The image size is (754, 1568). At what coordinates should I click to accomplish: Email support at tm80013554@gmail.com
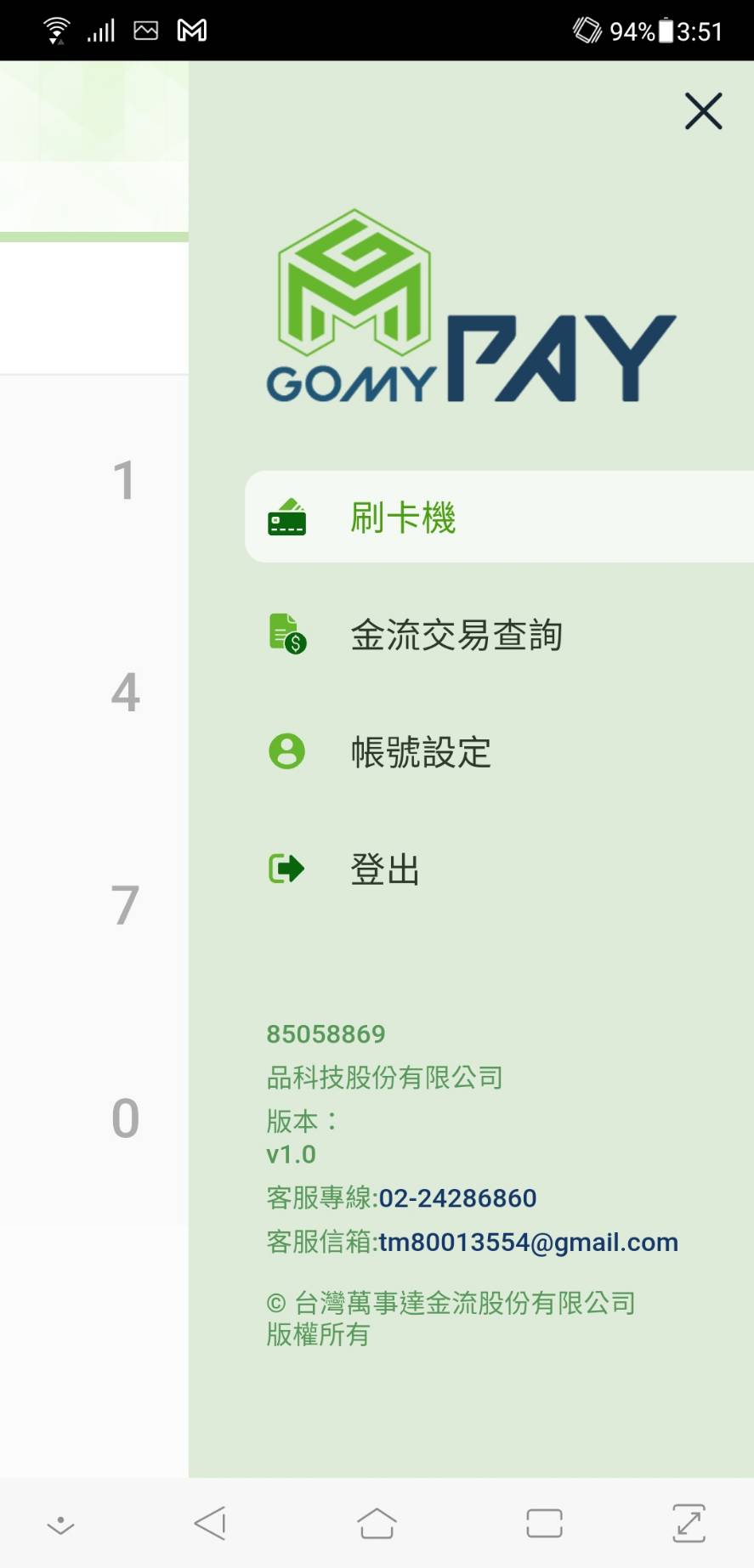coord(528,1243)
